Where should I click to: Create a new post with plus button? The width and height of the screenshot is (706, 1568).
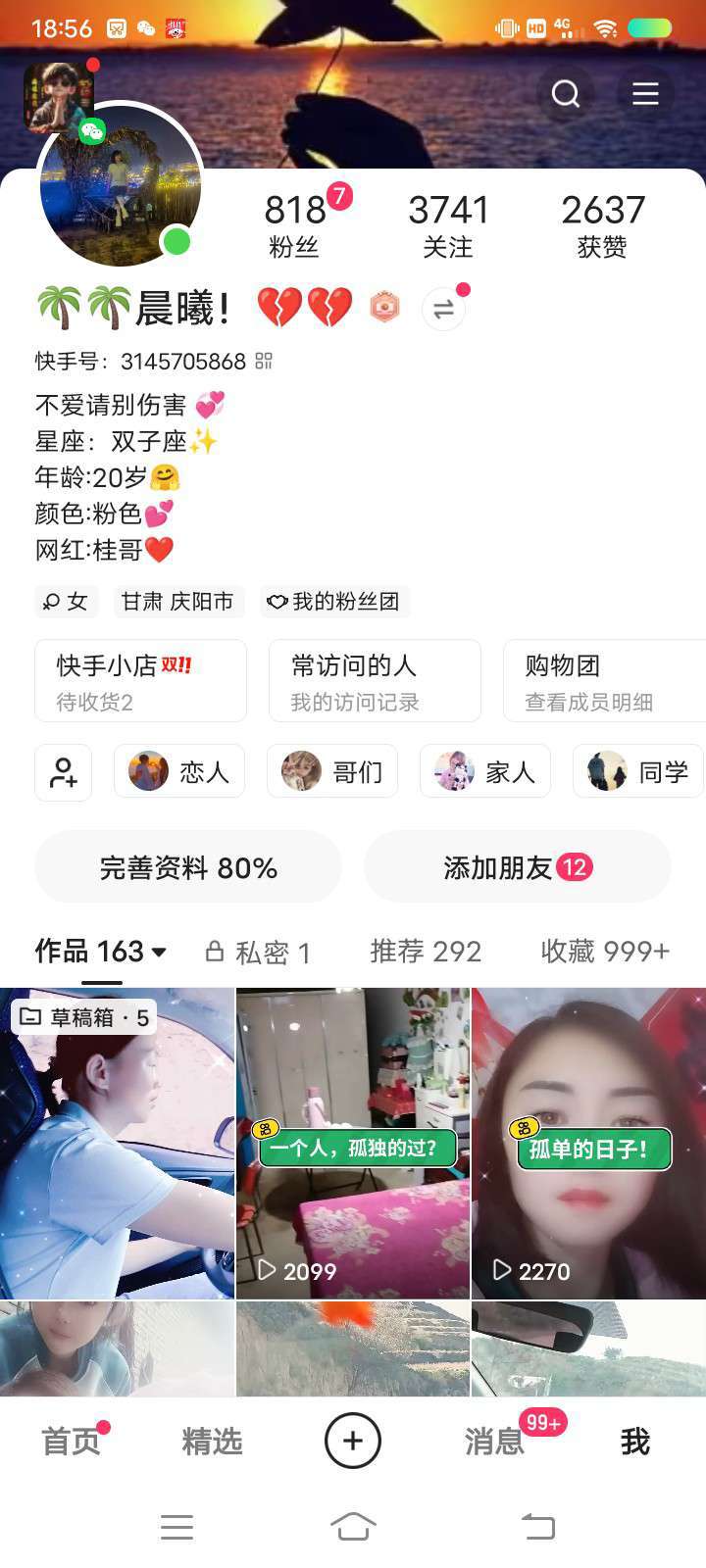pyautogui.click(x=353, y=1441)
